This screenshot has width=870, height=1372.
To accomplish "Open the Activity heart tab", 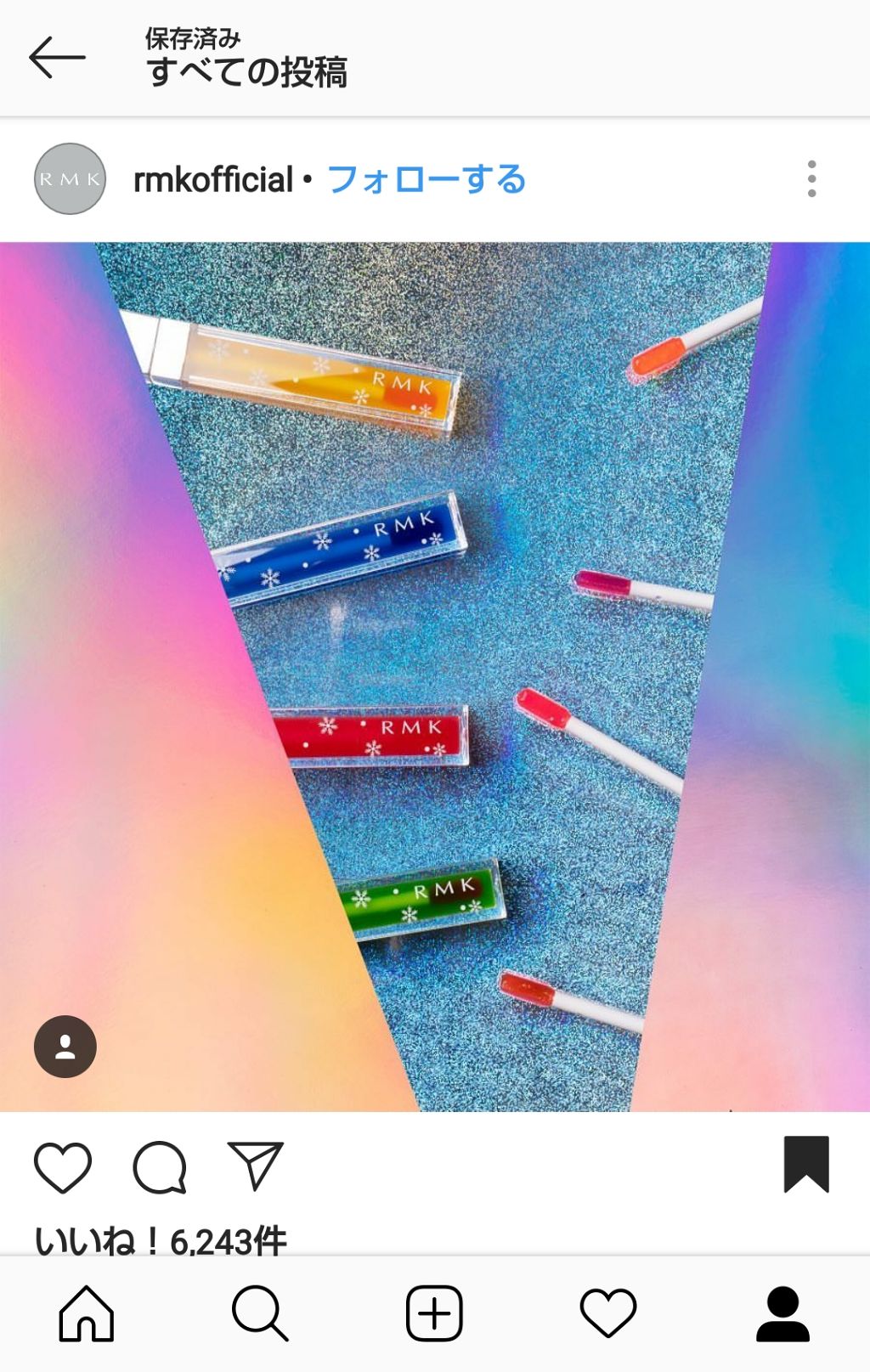I will coord(608,1313).
